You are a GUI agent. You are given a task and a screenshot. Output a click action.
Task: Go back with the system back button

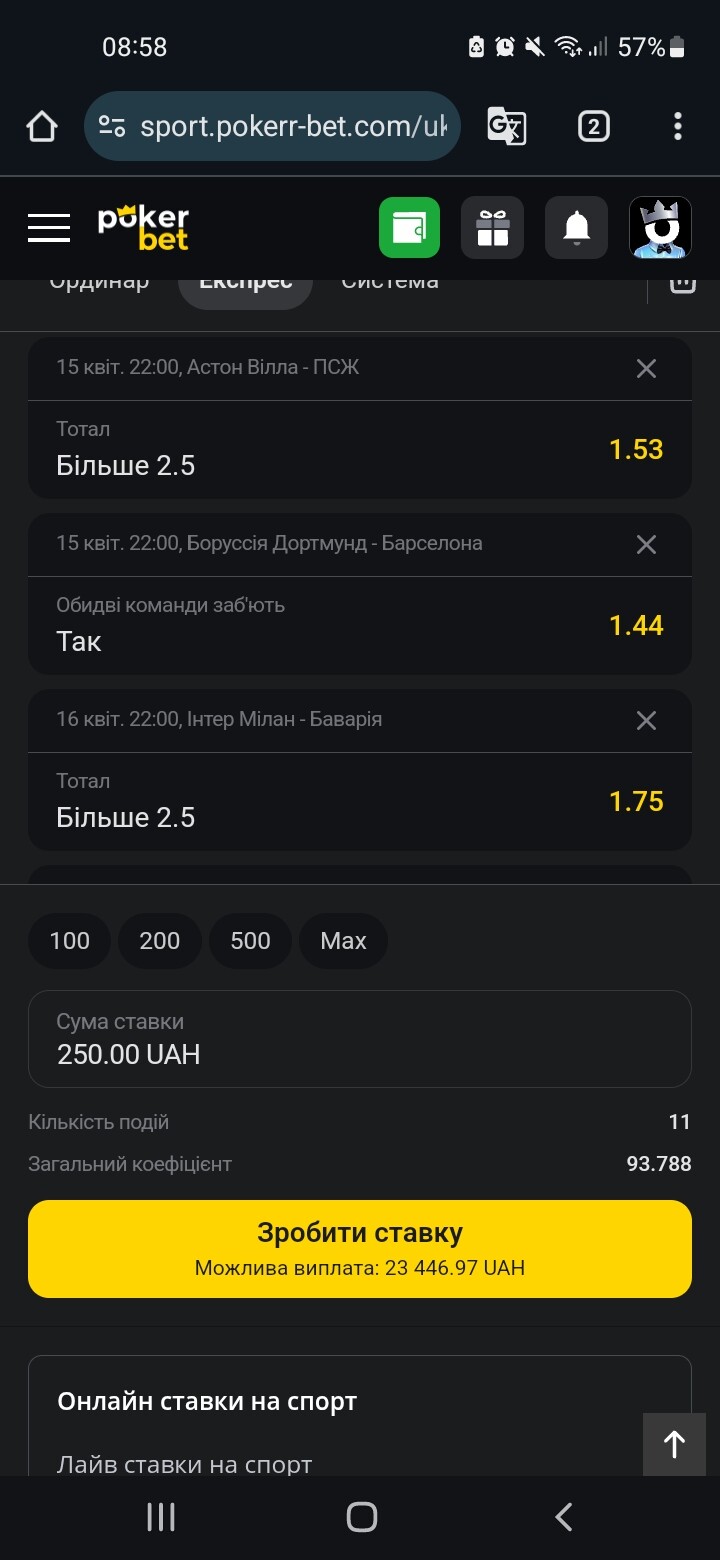pyautogui.click(x=563, y=1517)
